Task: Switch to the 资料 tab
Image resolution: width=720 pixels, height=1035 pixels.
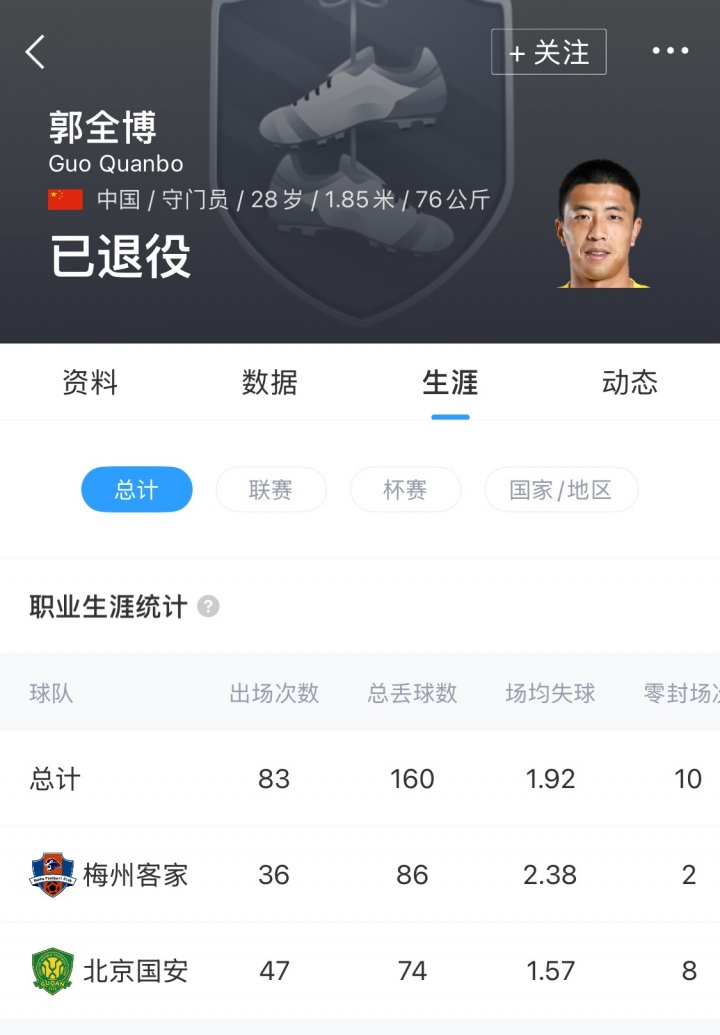Action: [x=90, y=383]
